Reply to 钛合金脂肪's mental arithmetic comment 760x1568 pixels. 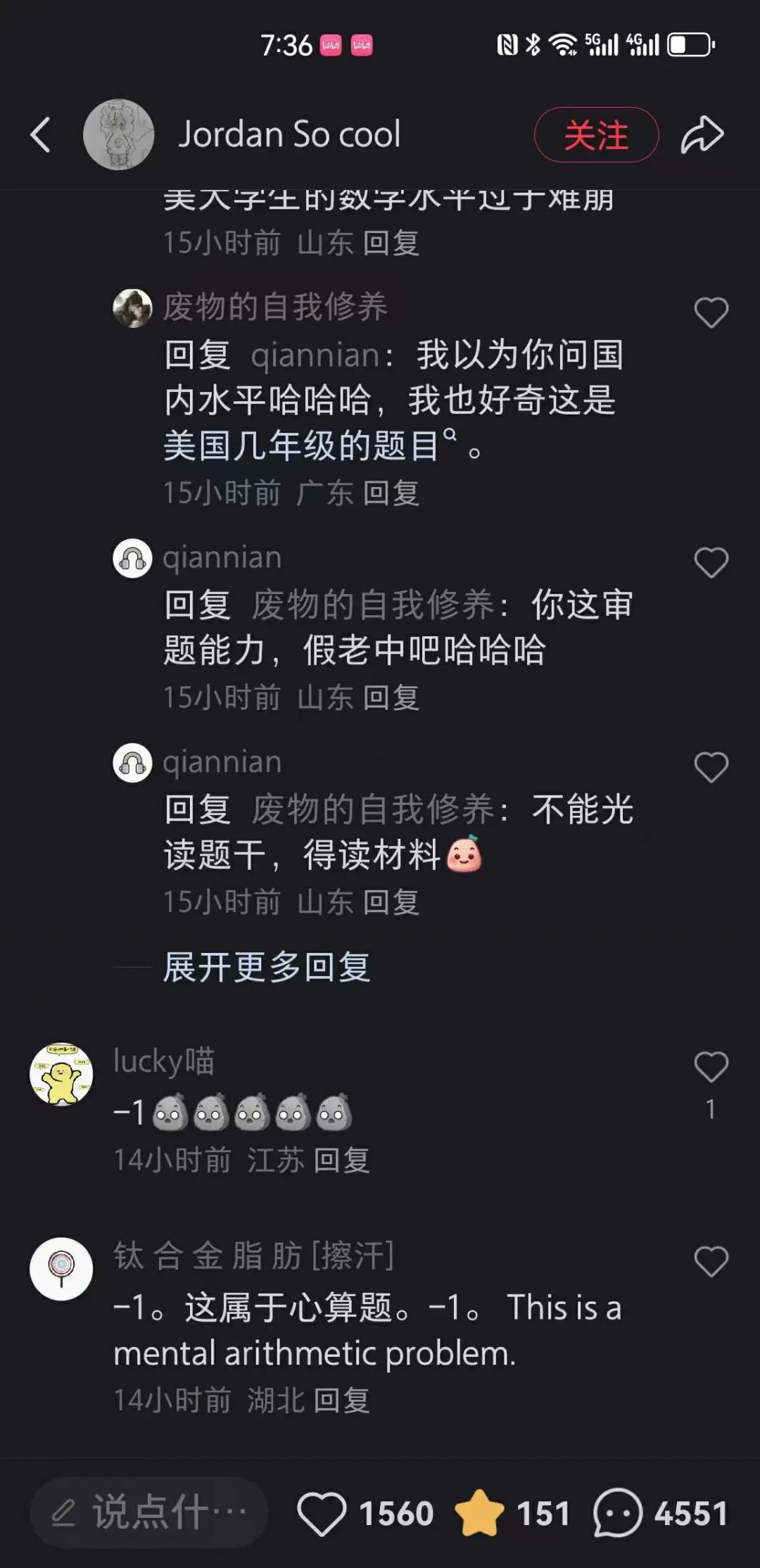pos(341,1401)
